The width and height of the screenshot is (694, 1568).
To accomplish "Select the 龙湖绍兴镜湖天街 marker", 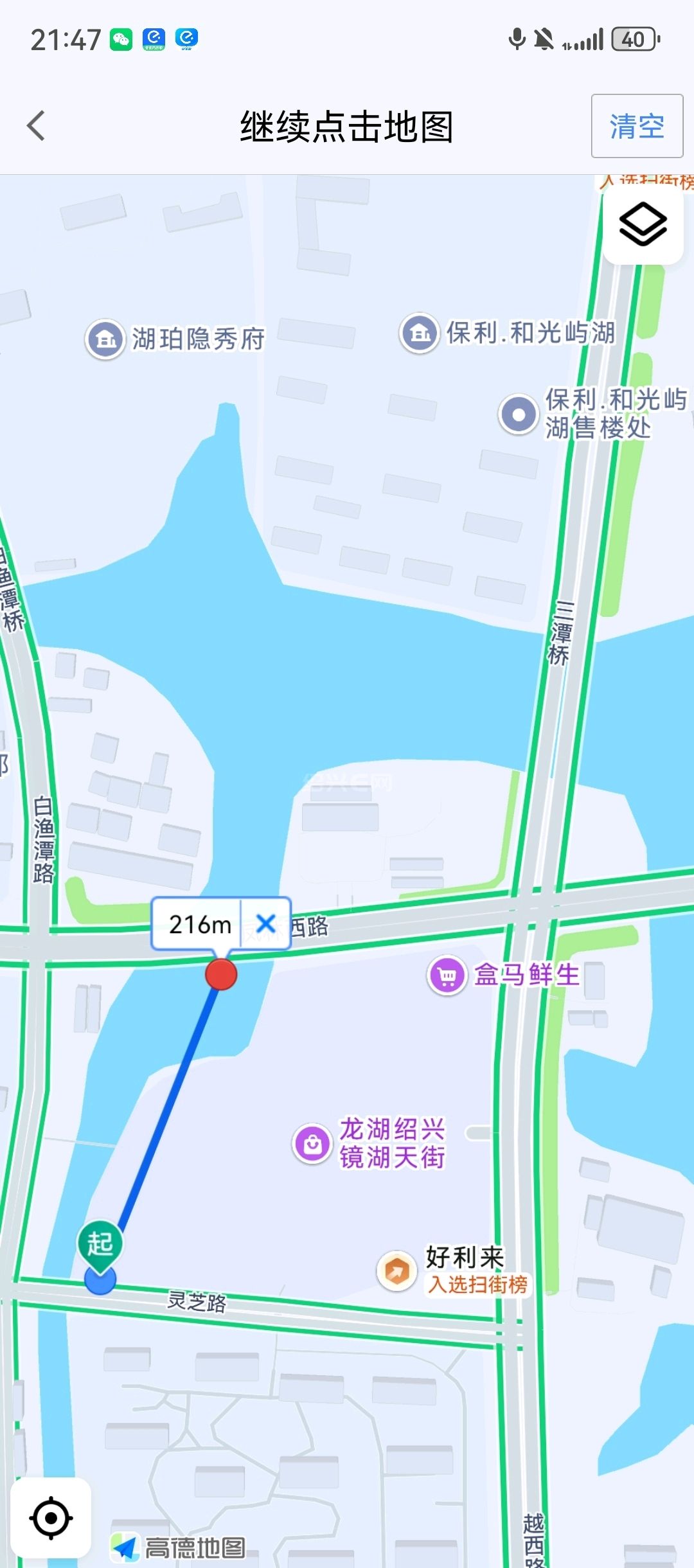I will [312, 1144].
